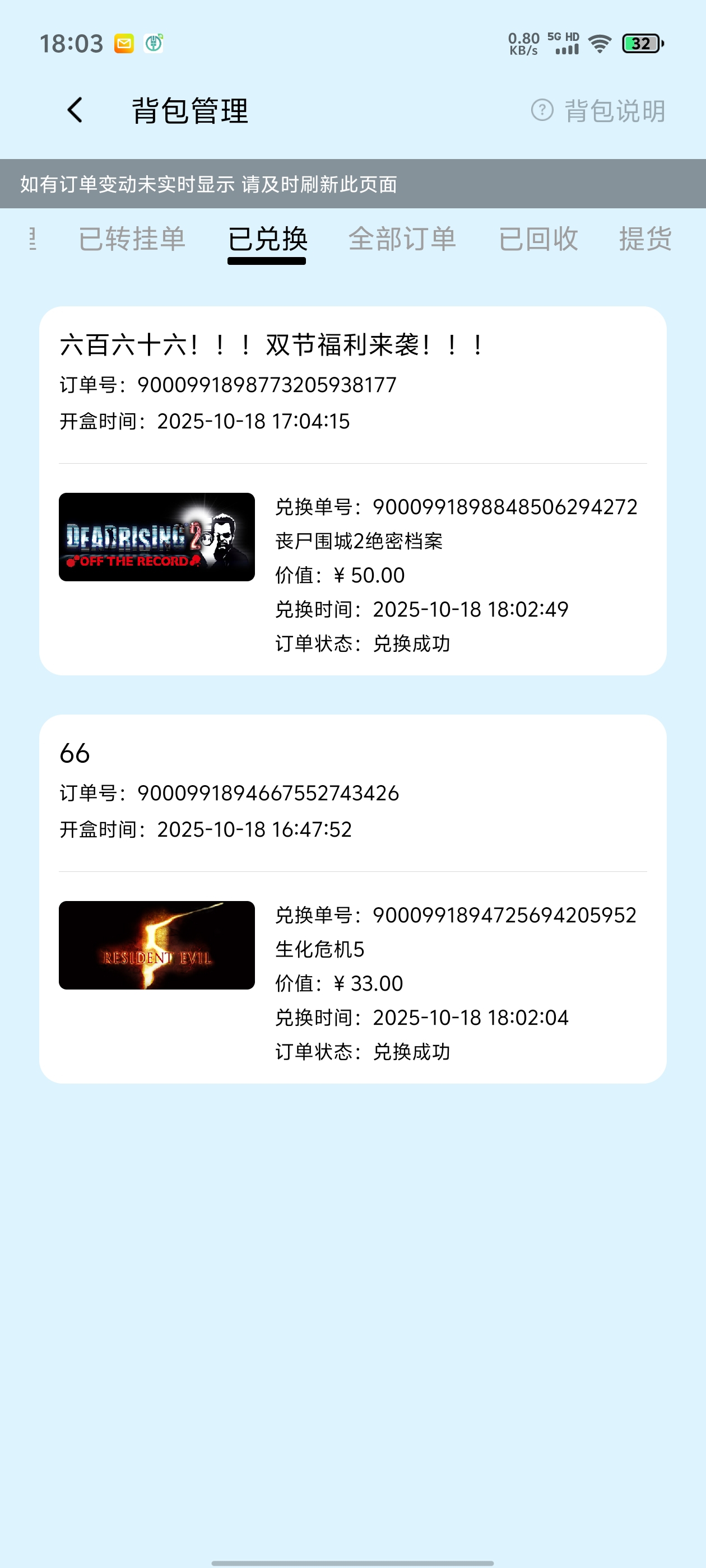
Task: Go back from 背包管理 page
Action: [75, 110]
